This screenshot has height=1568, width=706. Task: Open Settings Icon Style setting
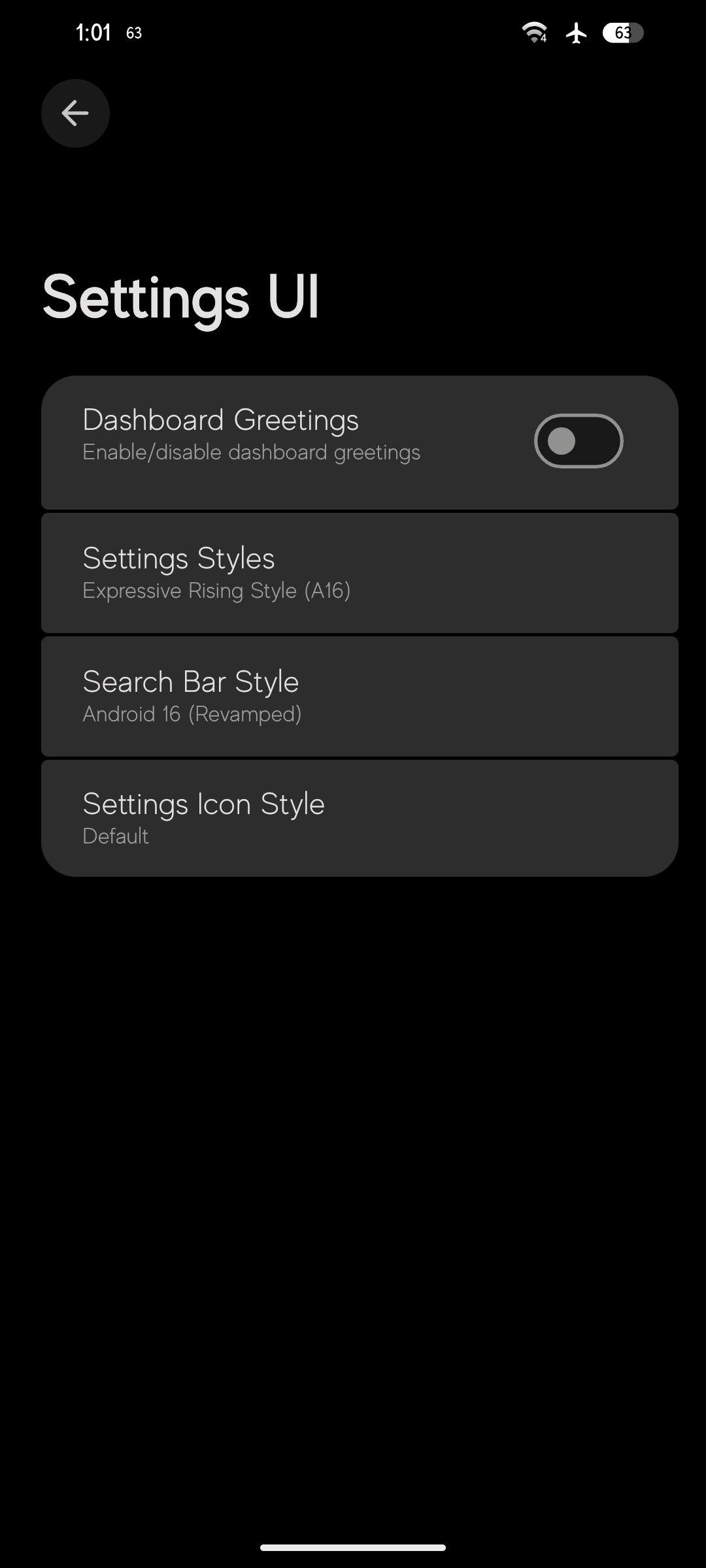[x=360, y=819]
